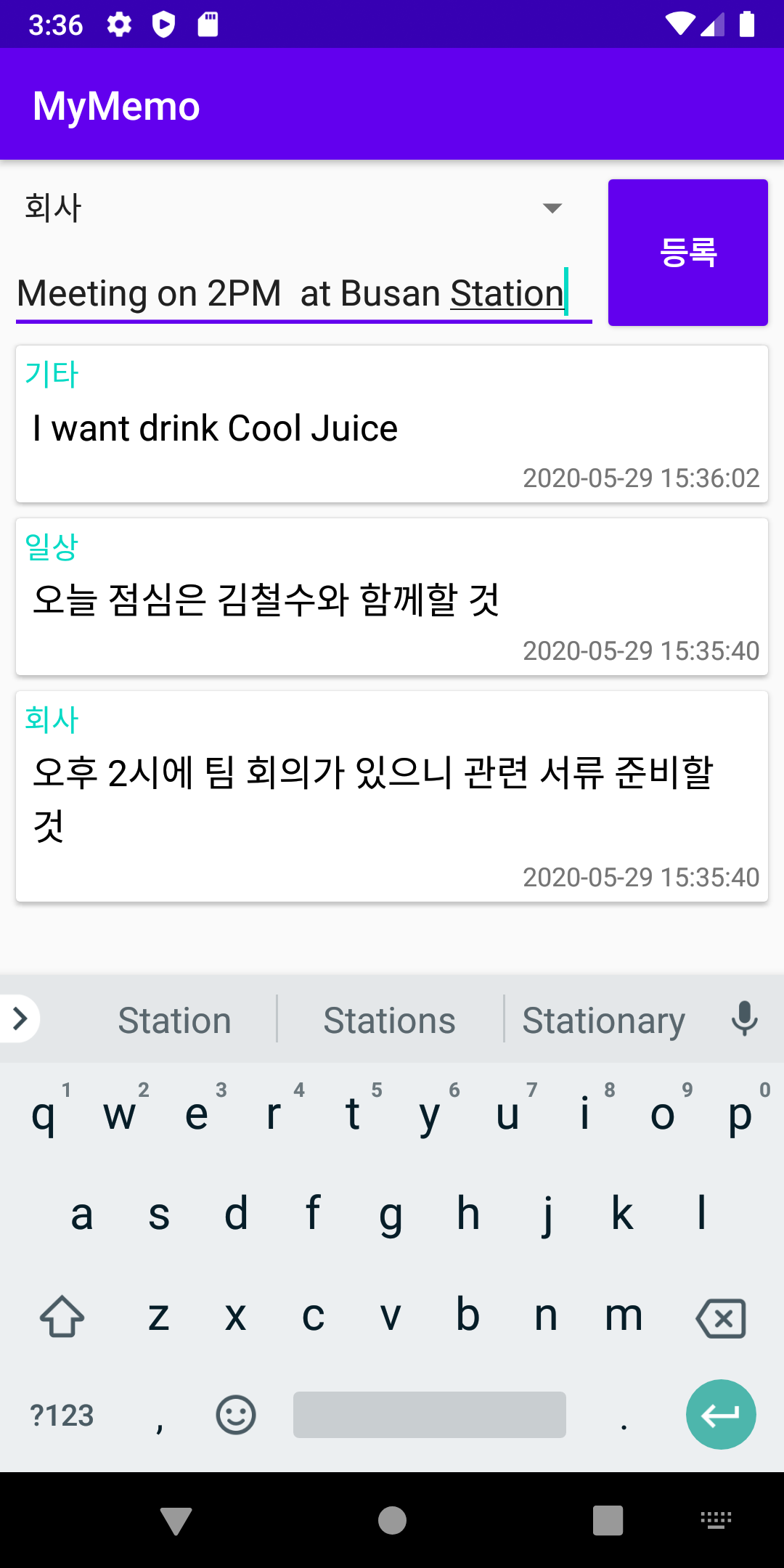This screenshot has width=784, height=1568.
Task: Tap the keyboard enter key
Action: (x=720, y=1415)
